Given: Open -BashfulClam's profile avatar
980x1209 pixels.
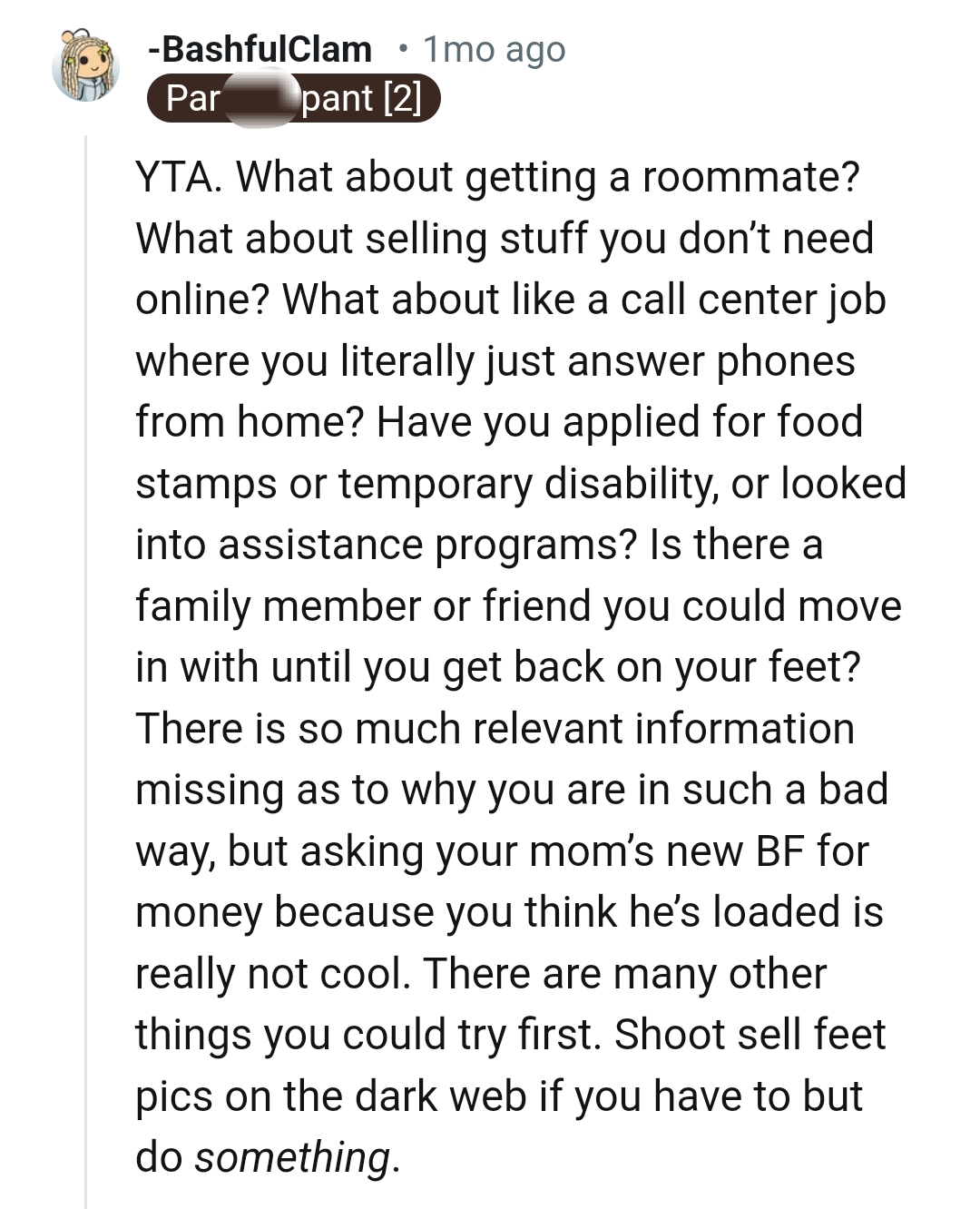Looking at the screenshot, I should [86, 66].
